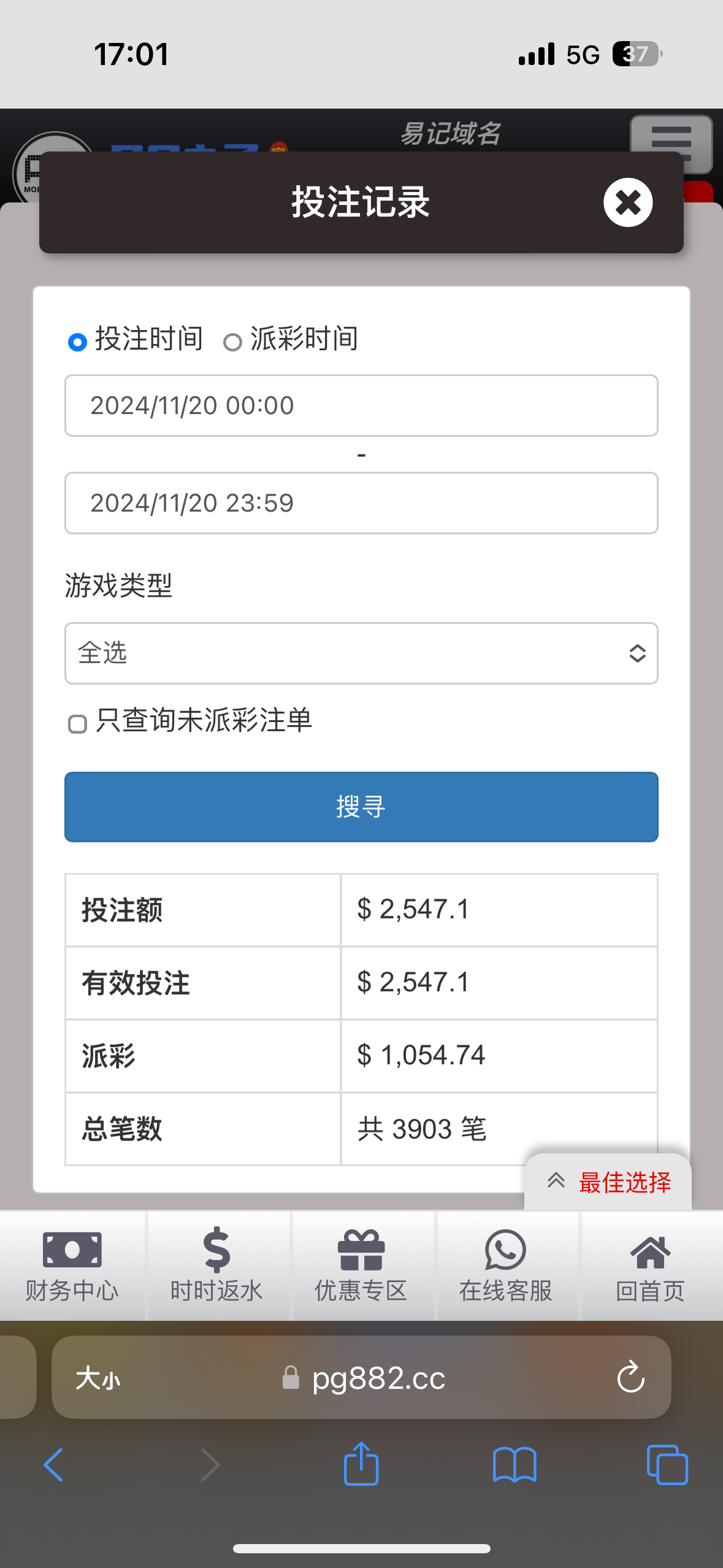723x1568 pixels.
Task: Expand the 最佳选择 panel
Action: click(608, 1182)
